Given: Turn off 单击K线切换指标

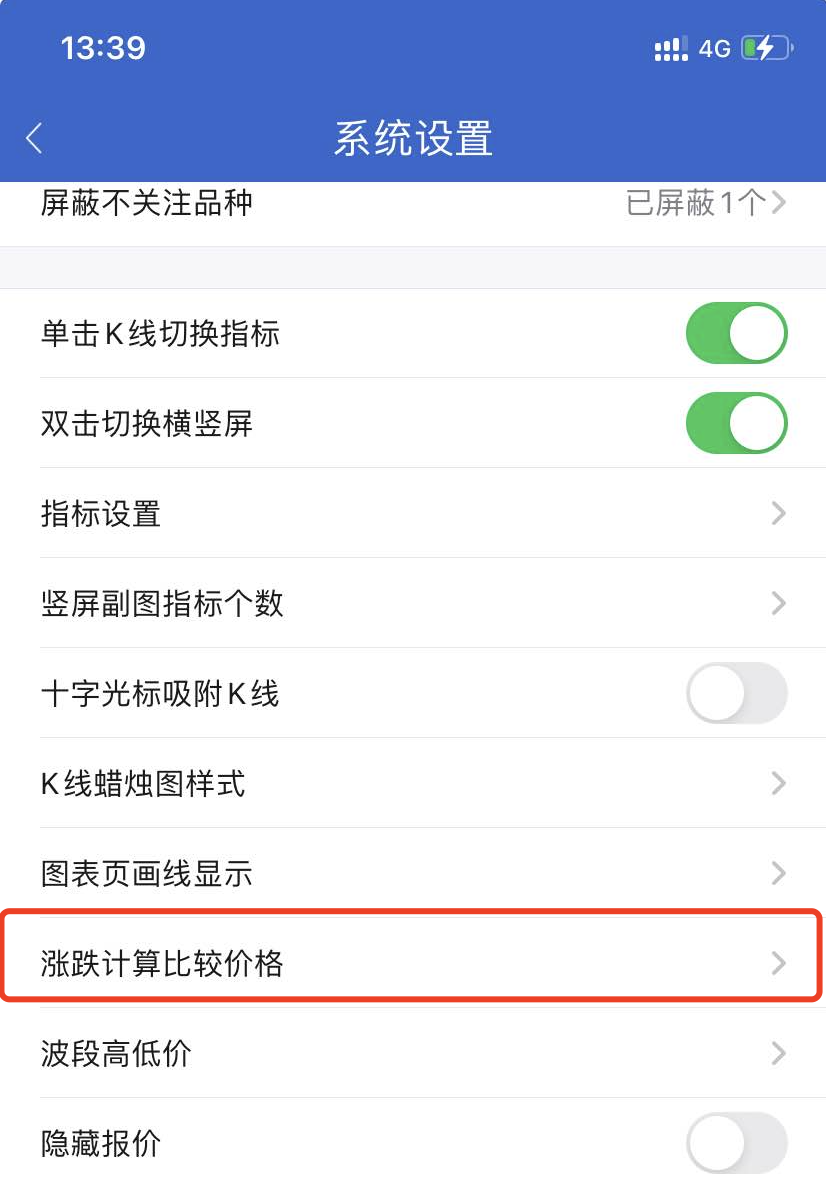Looking at the screenshot, I should [x=736, y=333].
